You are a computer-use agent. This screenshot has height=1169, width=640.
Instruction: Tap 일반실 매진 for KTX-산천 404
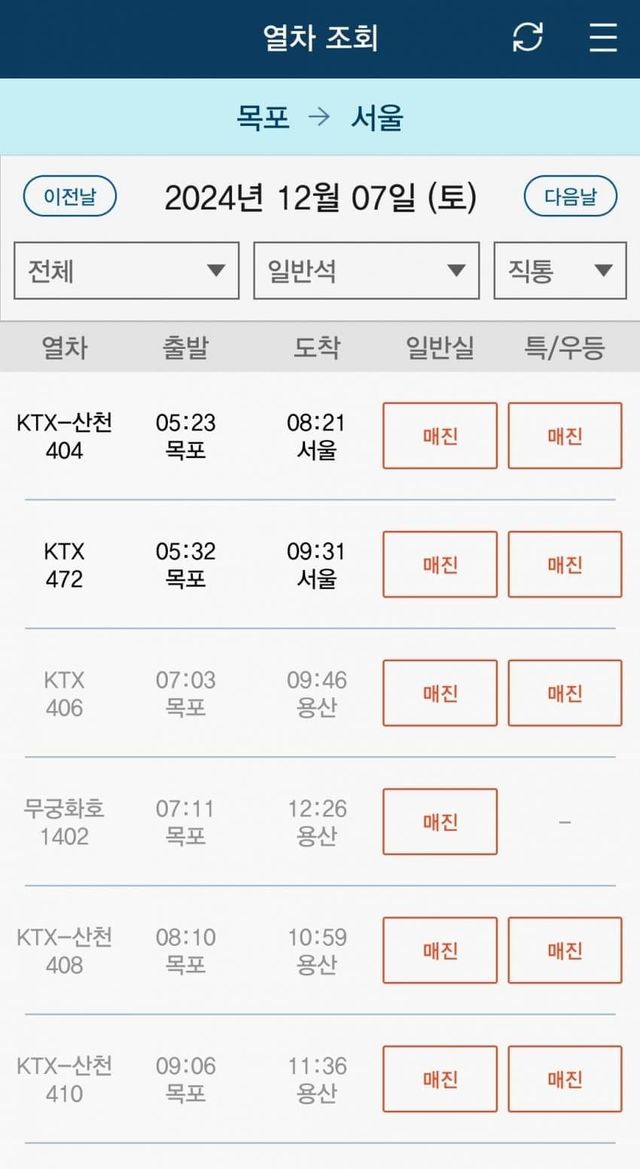click(x=440, y=436)
